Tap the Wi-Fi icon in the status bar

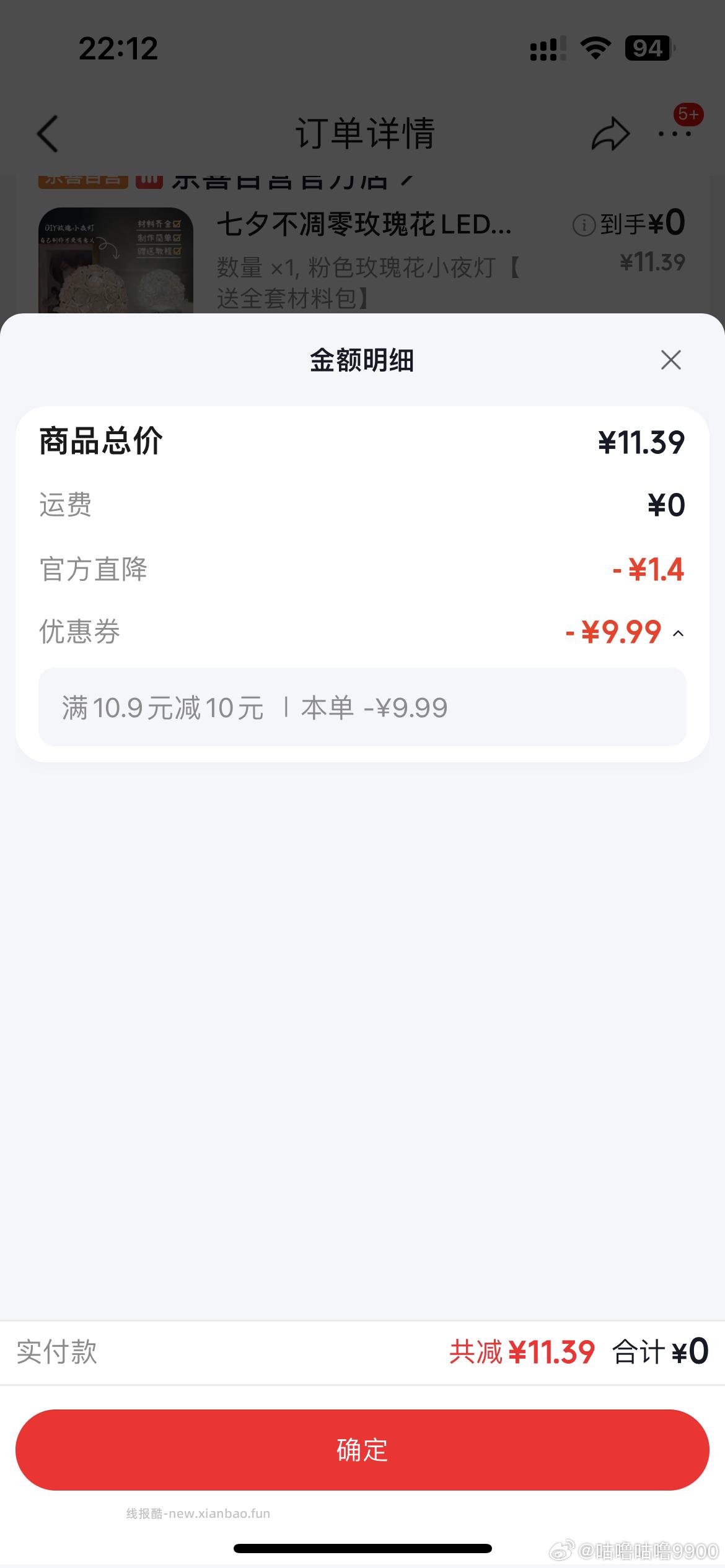click(594, 47)
